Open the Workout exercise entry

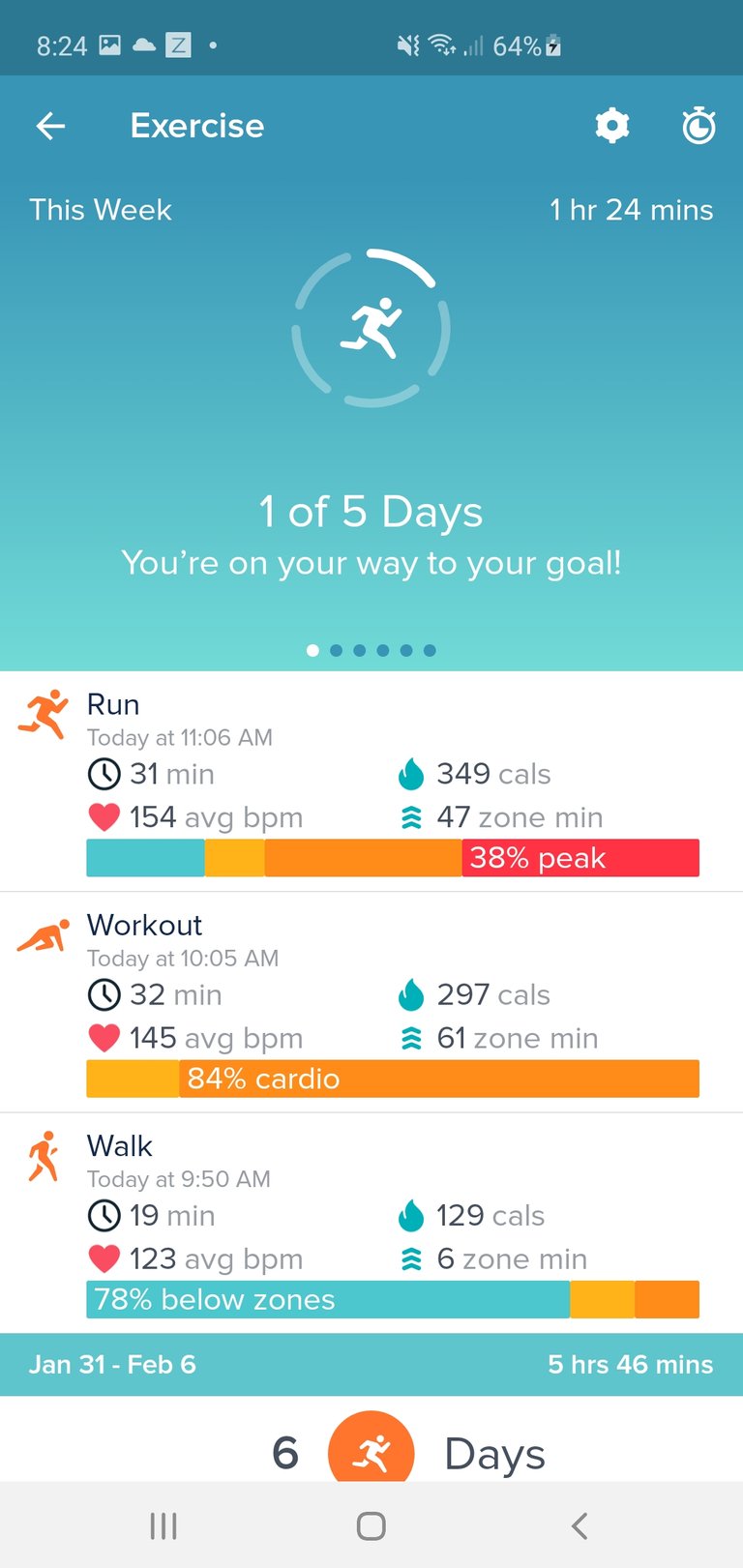coord(371,1002)
